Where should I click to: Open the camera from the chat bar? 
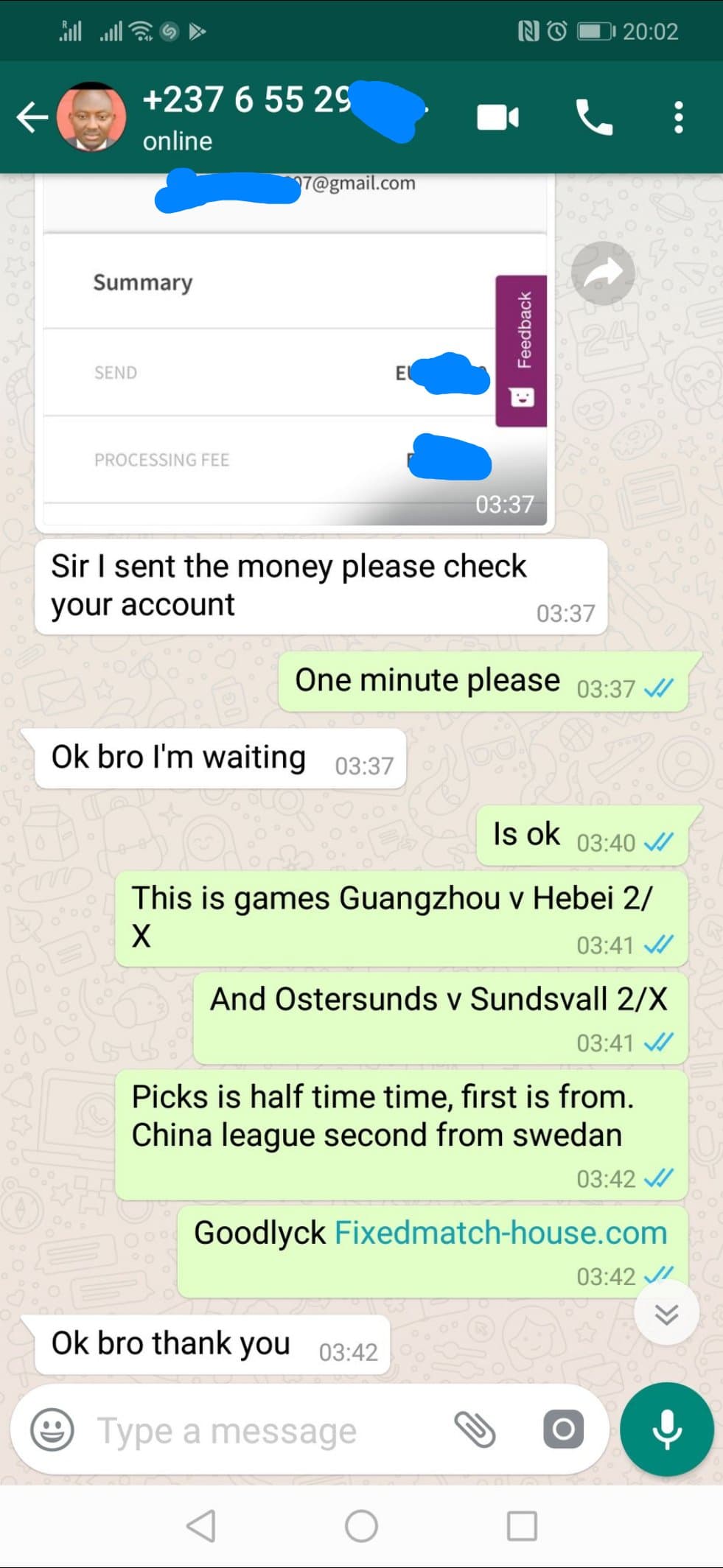pyautogui.click(x=564, y=1430)
